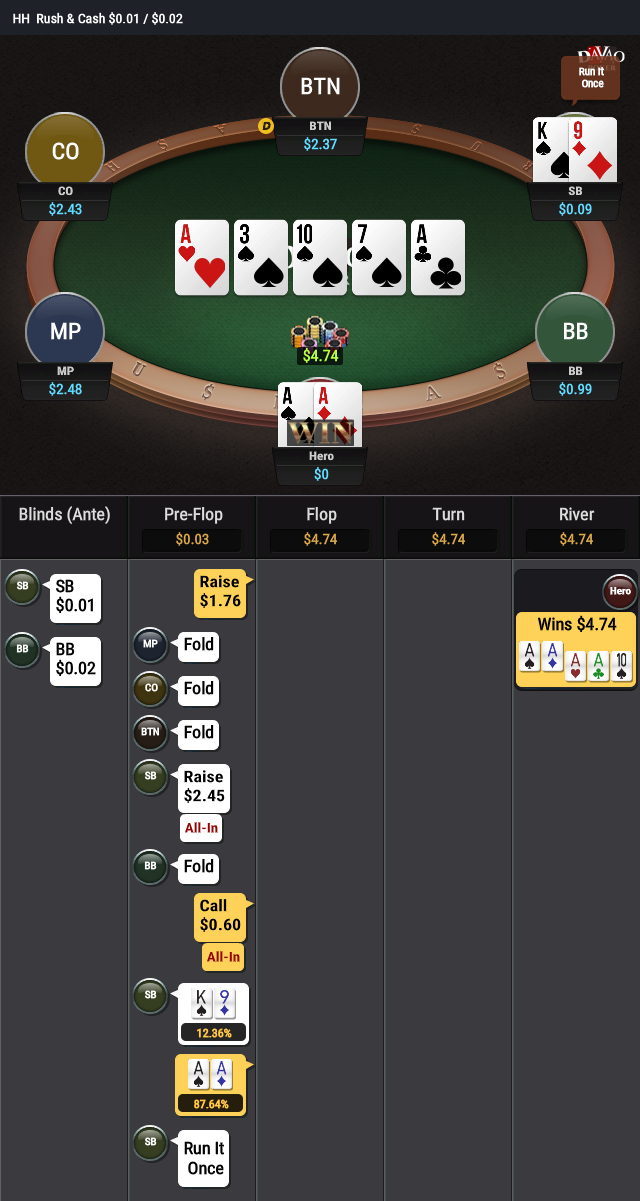Screen dimensions: 640x1201
Task: Tap the CO player avatar
Action: [65, 152]
